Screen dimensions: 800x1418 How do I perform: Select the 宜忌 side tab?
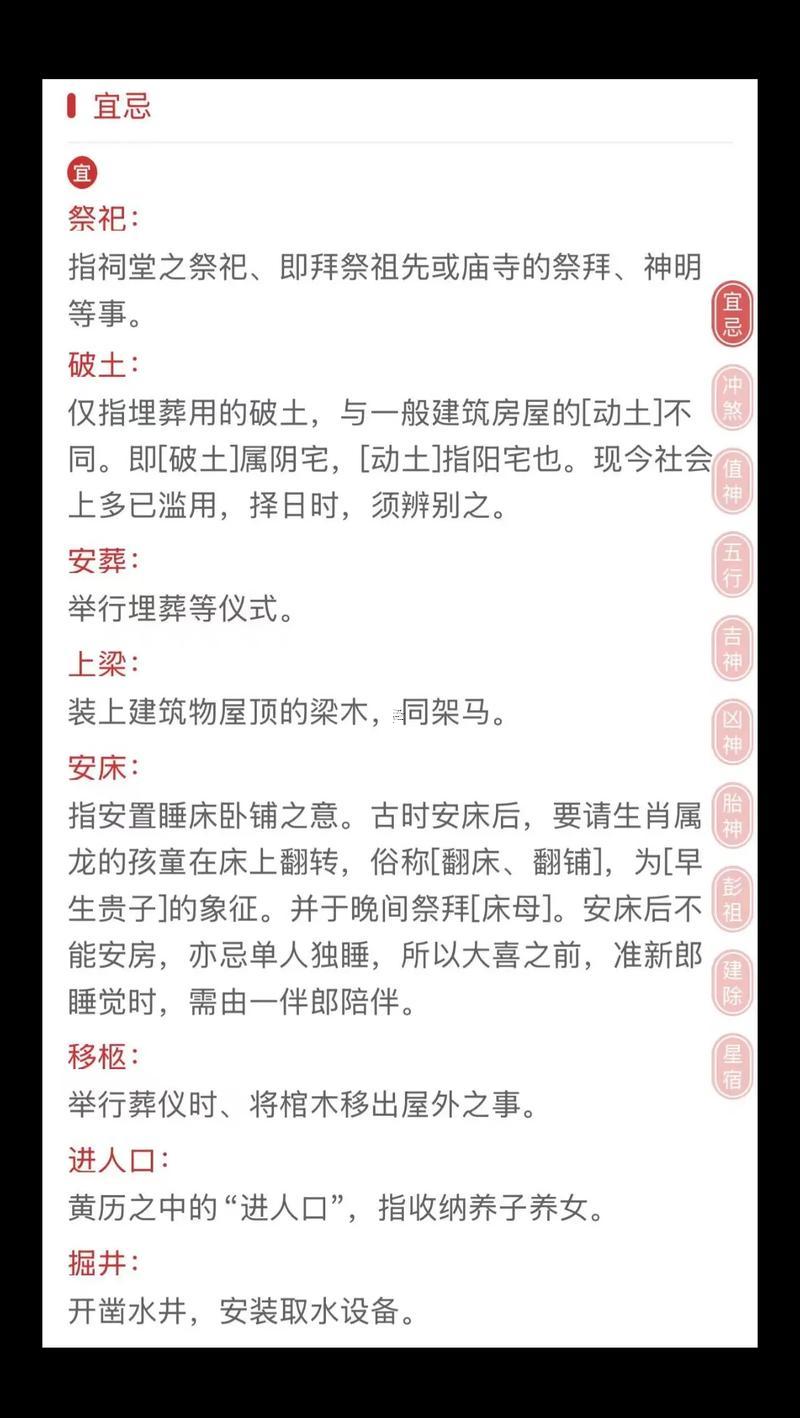pyautogui.click(x=732, y=314)
